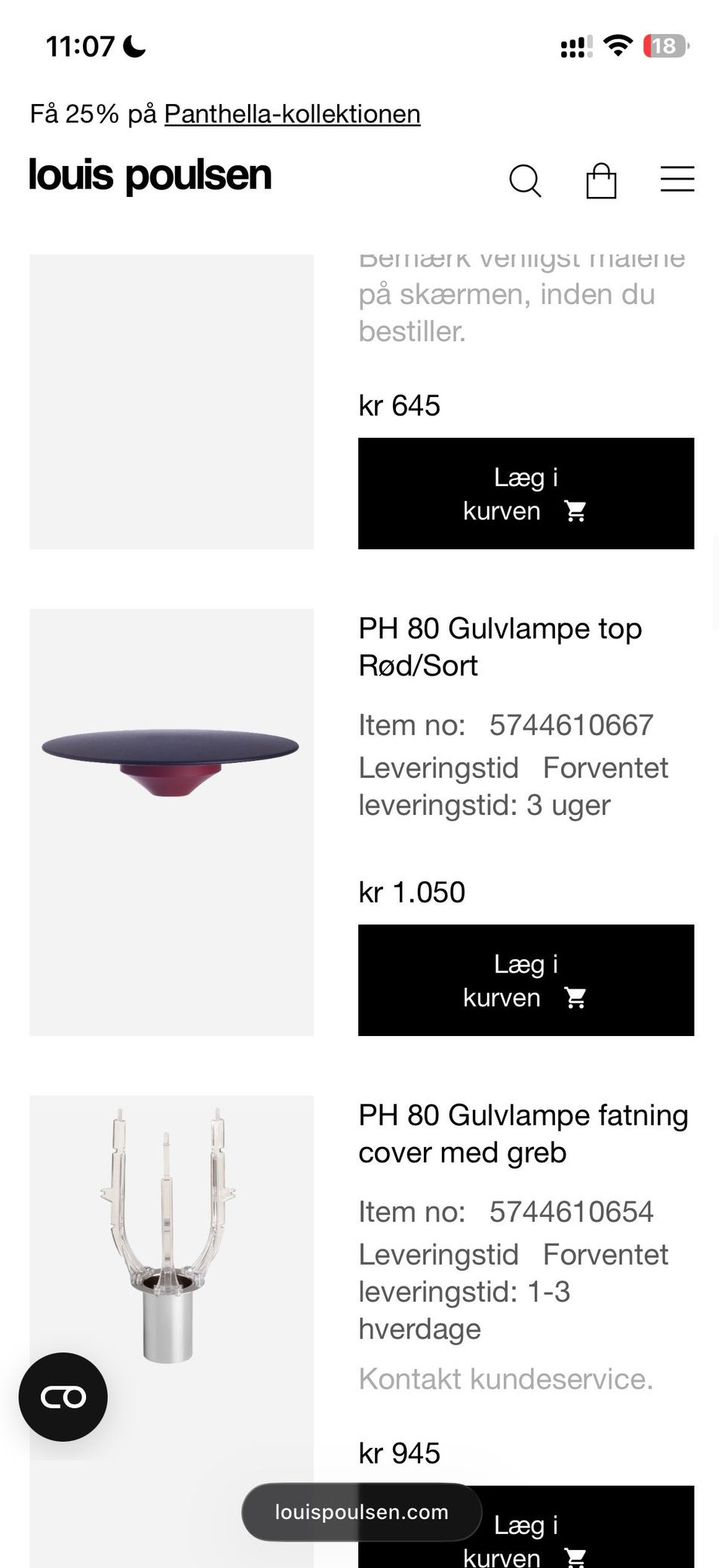
Task: Tap the Wi-Fi icon in the status bar
Action: [618, 47]
